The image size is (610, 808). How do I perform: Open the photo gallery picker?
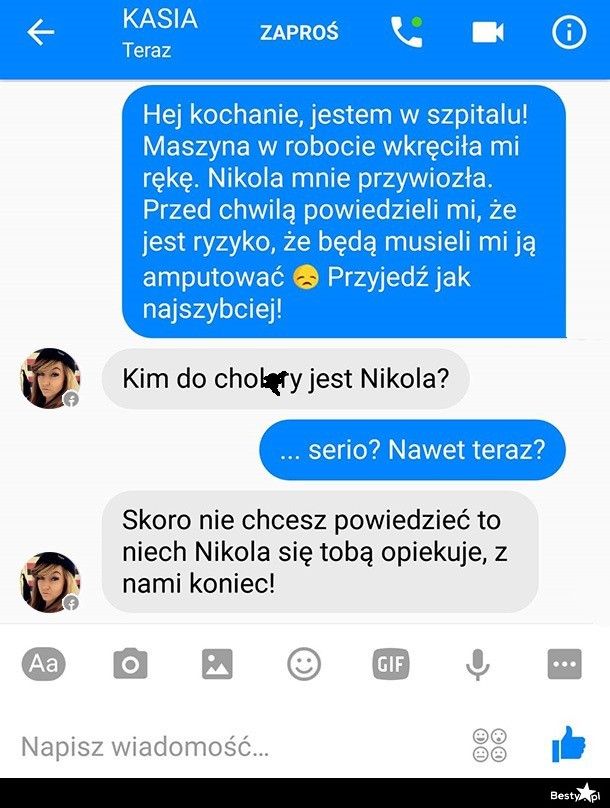217,663
